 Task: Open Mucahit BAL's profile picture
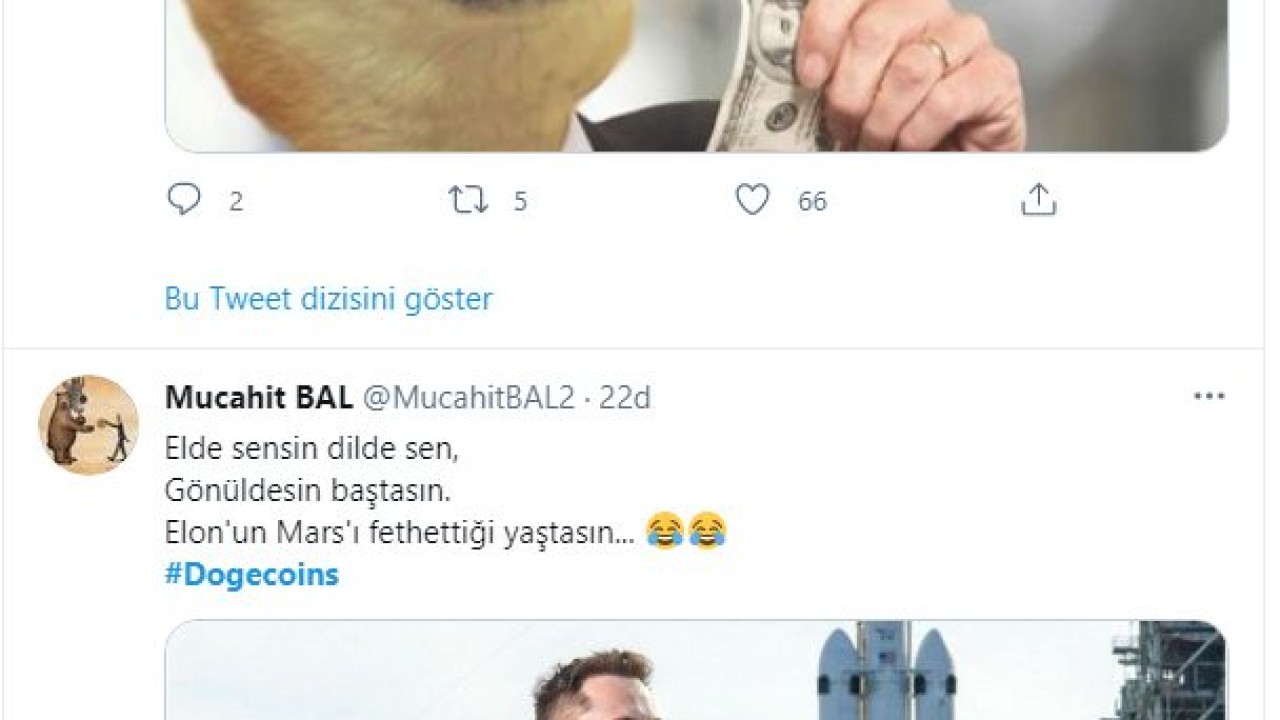tap(88, 425)
